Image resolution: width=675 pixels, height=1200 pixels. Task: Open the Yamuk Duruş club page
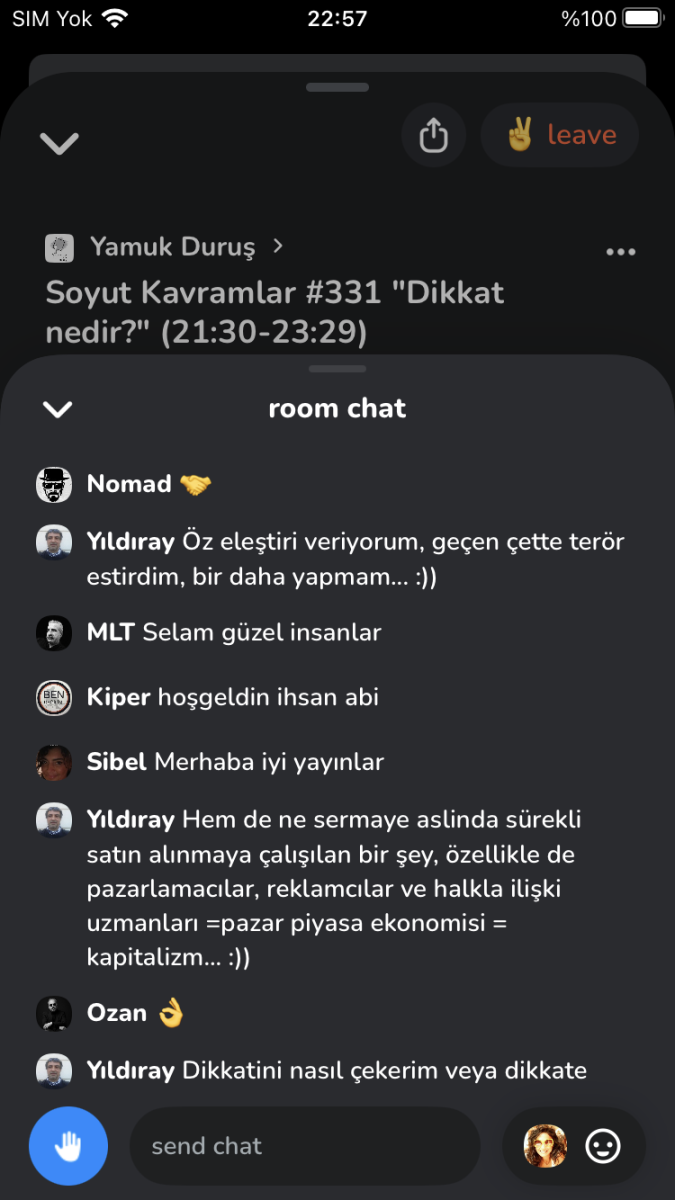171,246
